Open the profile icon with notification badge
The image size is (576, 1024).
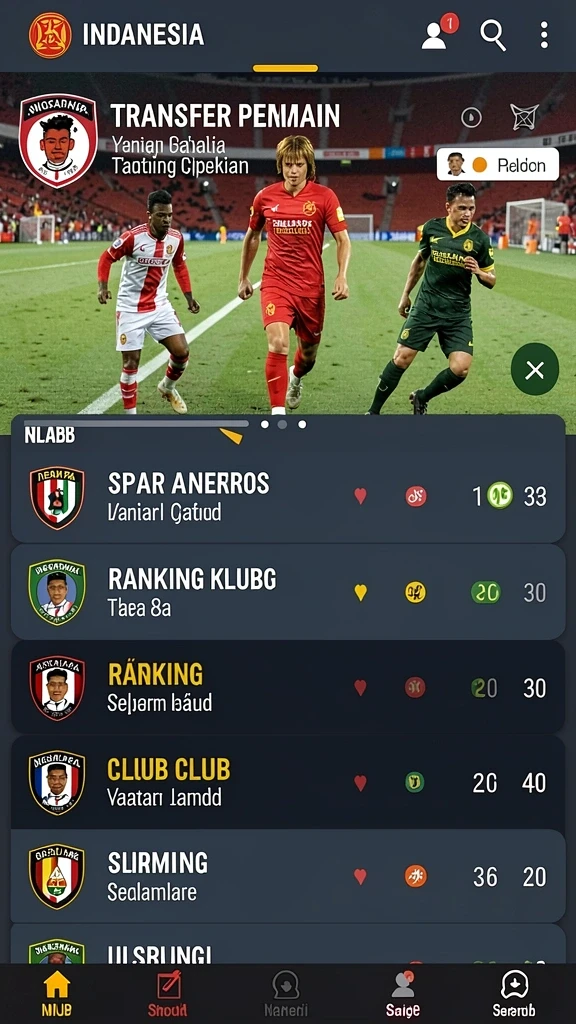[438, 33]
